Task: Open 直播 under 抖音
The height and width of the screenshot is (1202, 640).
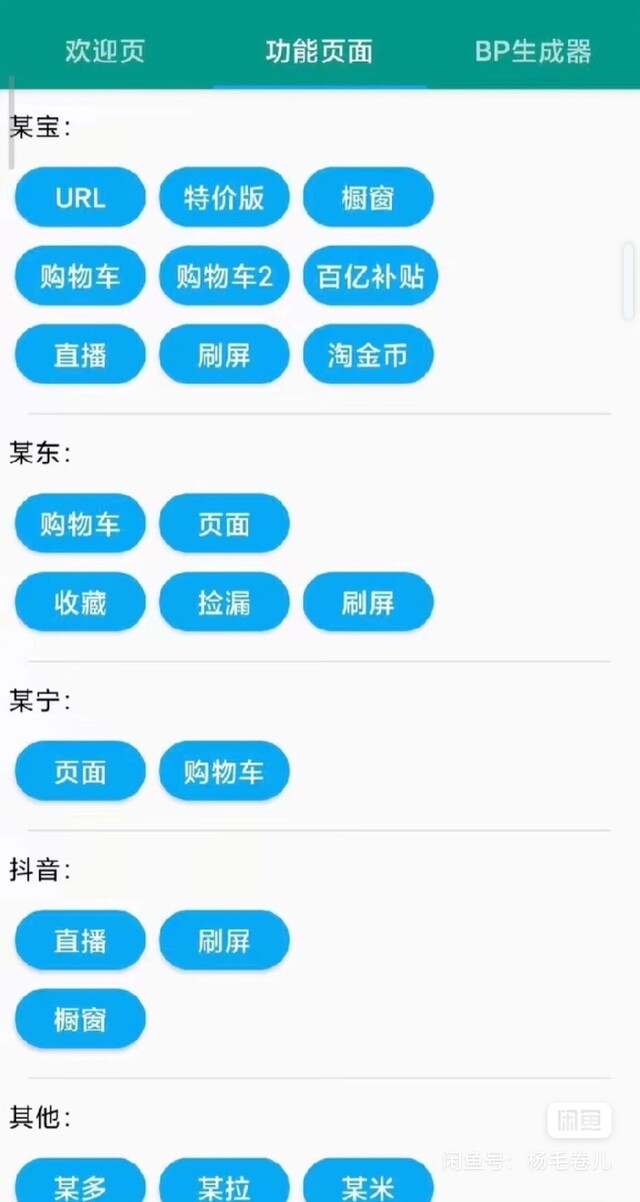Action: tap(80, 940)
